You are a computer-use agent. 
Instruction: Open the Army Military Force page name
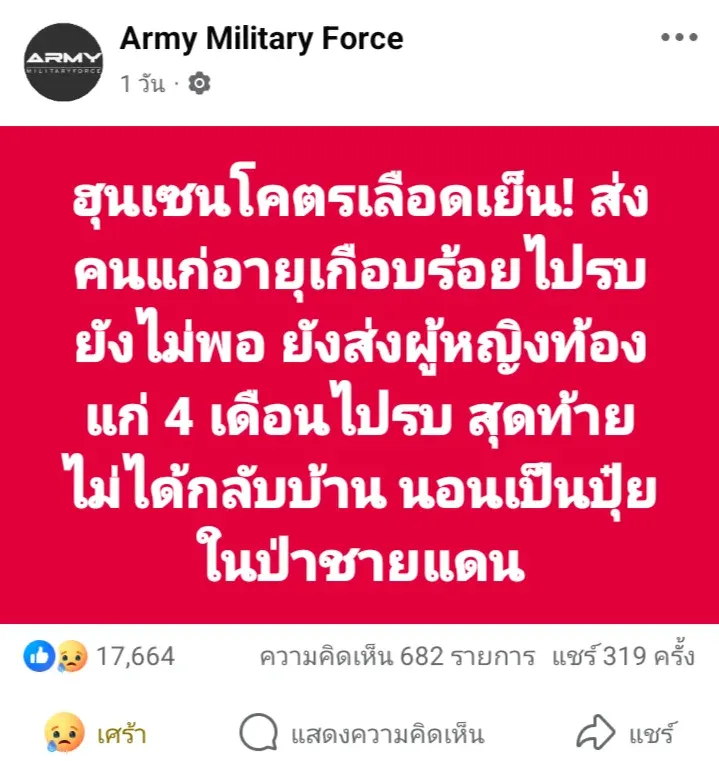click(261, 39)
